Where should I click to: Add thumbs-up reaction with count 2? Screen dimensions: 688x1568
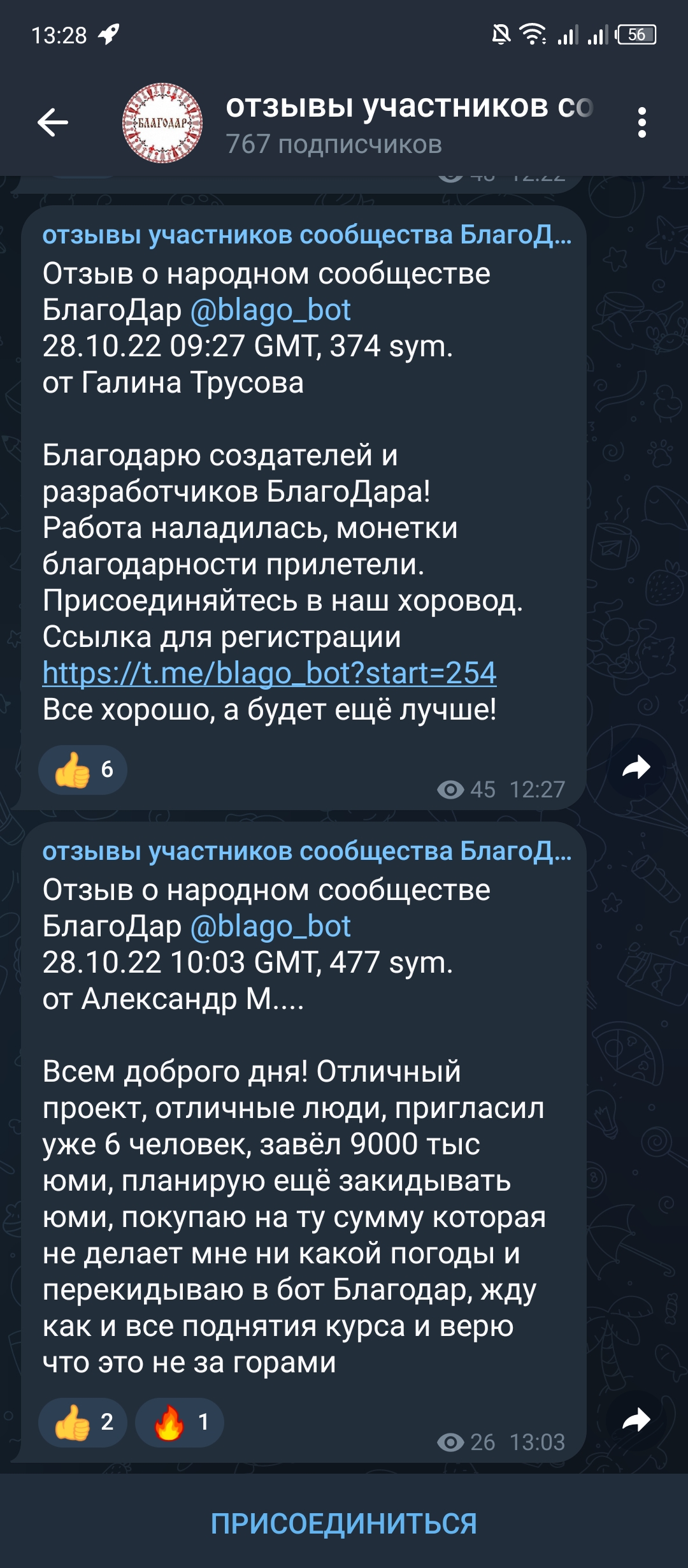pyautogui.click(x=83, y=1421)
